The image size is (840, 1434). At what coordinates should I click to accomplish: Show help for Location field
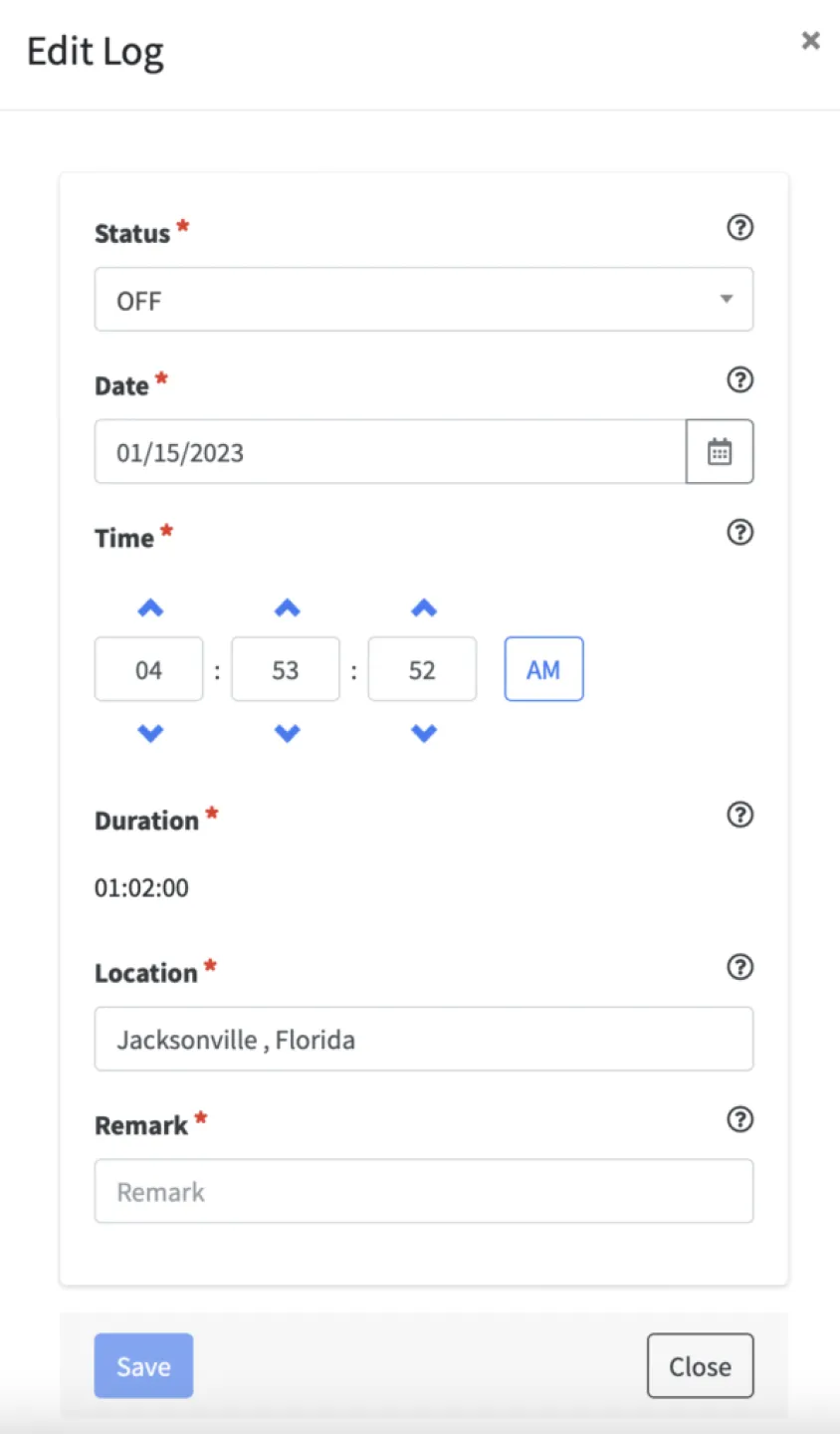point(739,967)
